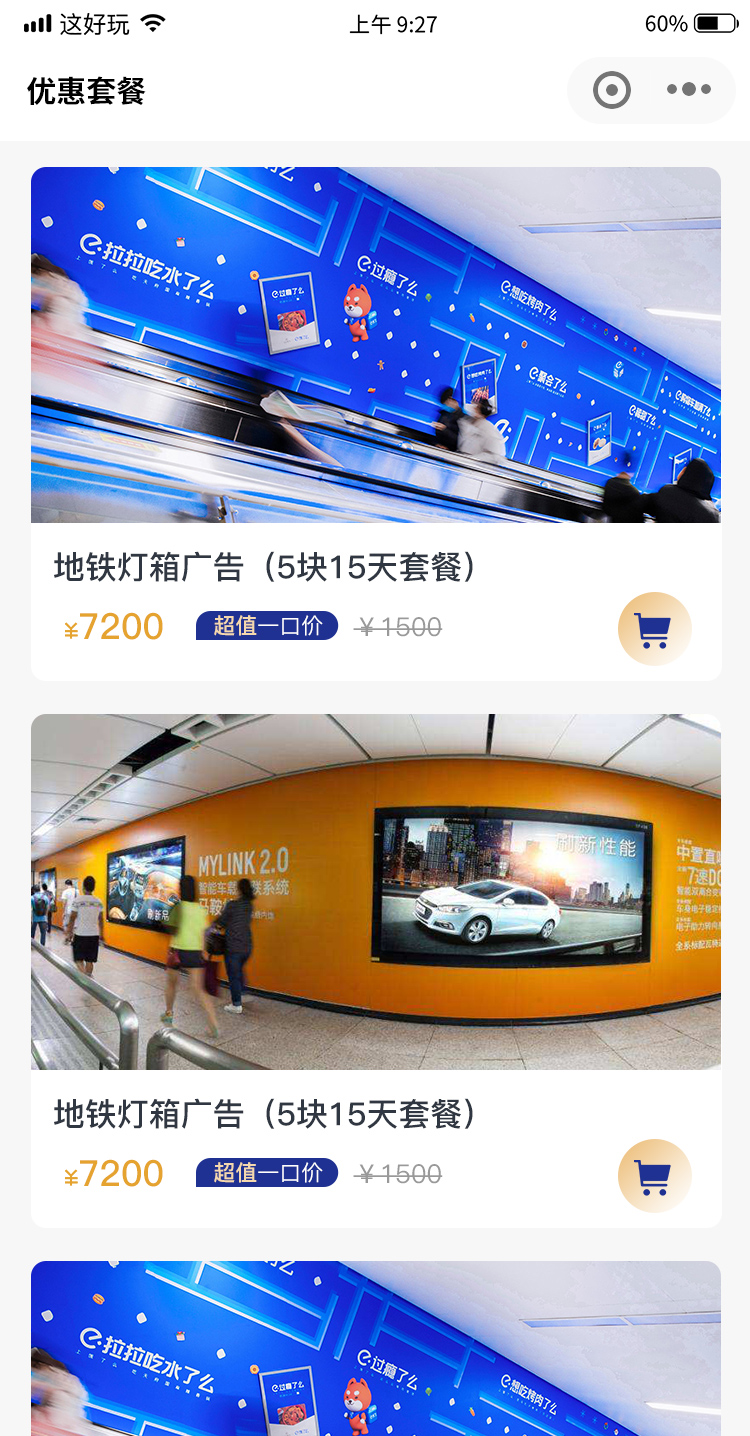Image resolution: width=750 pixels, height=1436 pixels.
Task: Open the first package's blue escalator ad photo
Action: coord(376,345)
